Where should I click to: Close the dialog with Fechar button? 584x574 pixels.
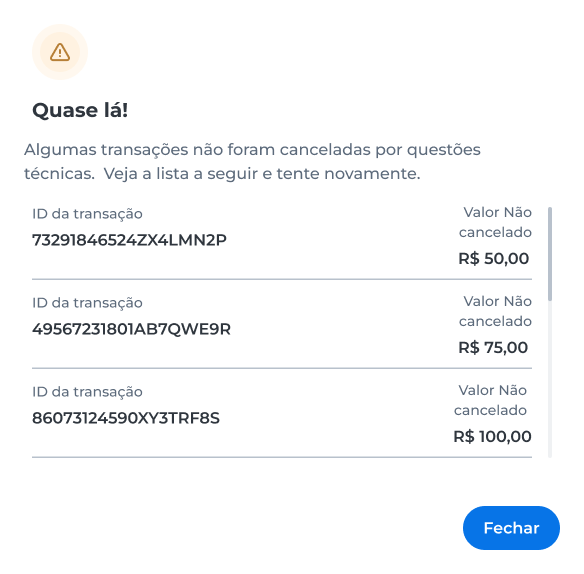pyautogui.click(x=511, y=527)
